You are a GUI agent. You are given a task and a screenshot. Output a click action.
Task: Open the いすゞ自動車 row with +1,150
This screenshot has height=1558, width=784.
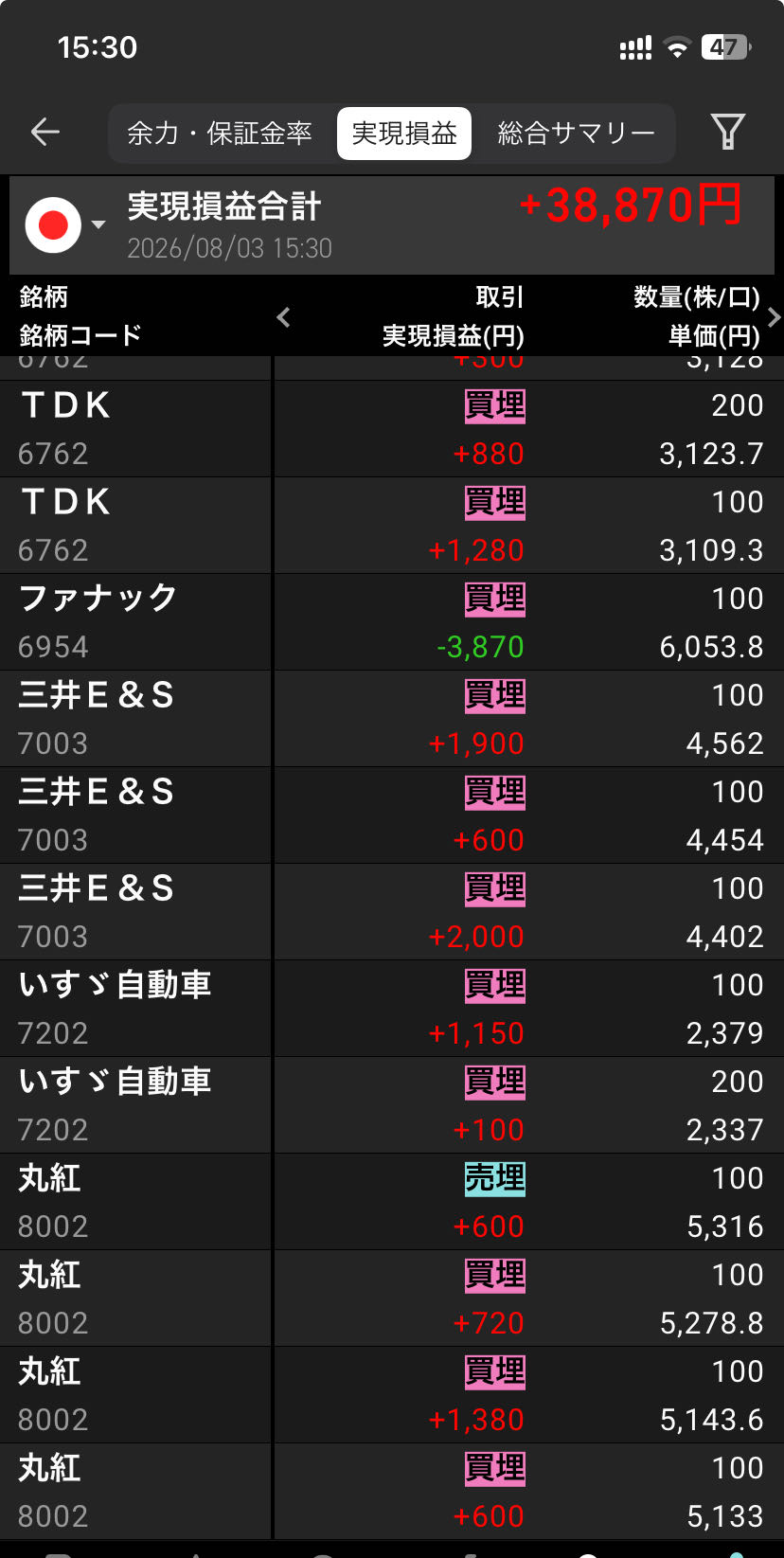(x=392, y=1009)
